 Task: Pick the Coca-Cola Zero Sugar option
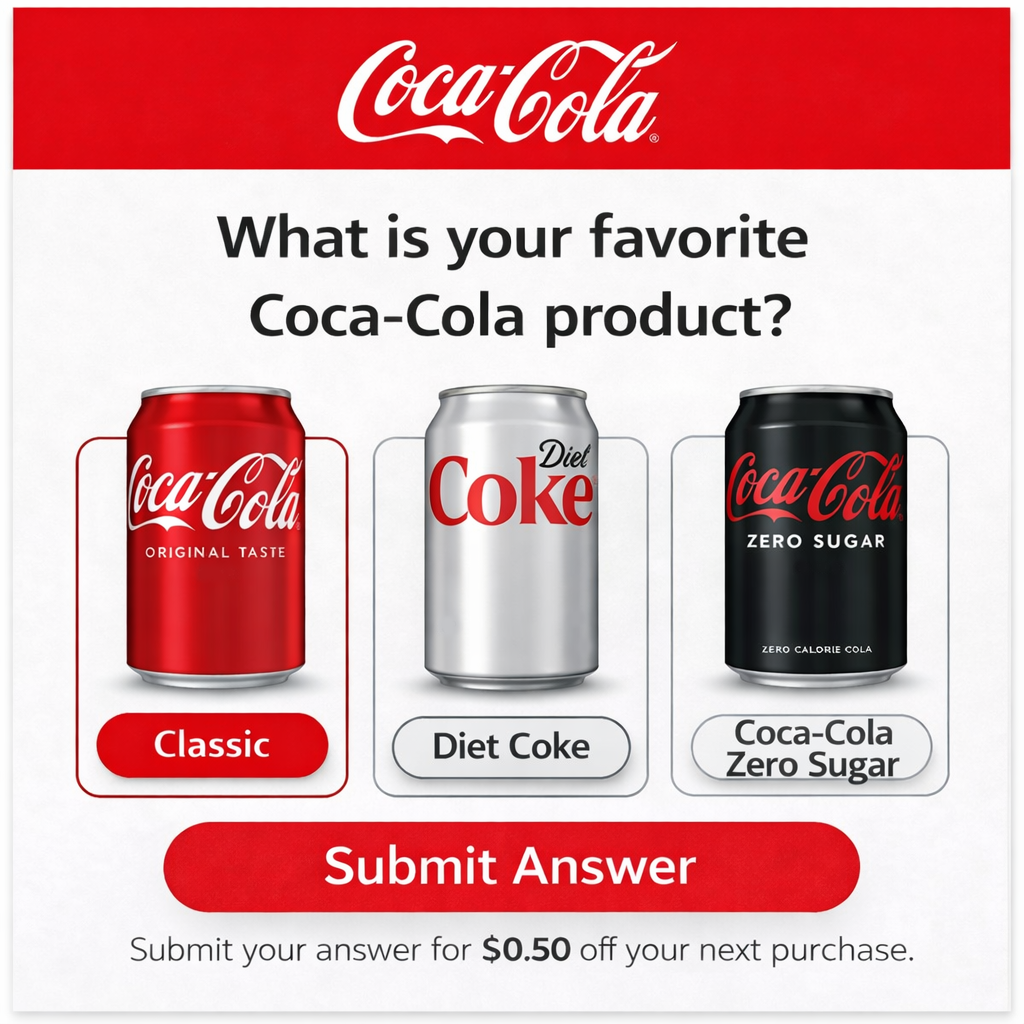pyautogui.click(x=811, y=748)
